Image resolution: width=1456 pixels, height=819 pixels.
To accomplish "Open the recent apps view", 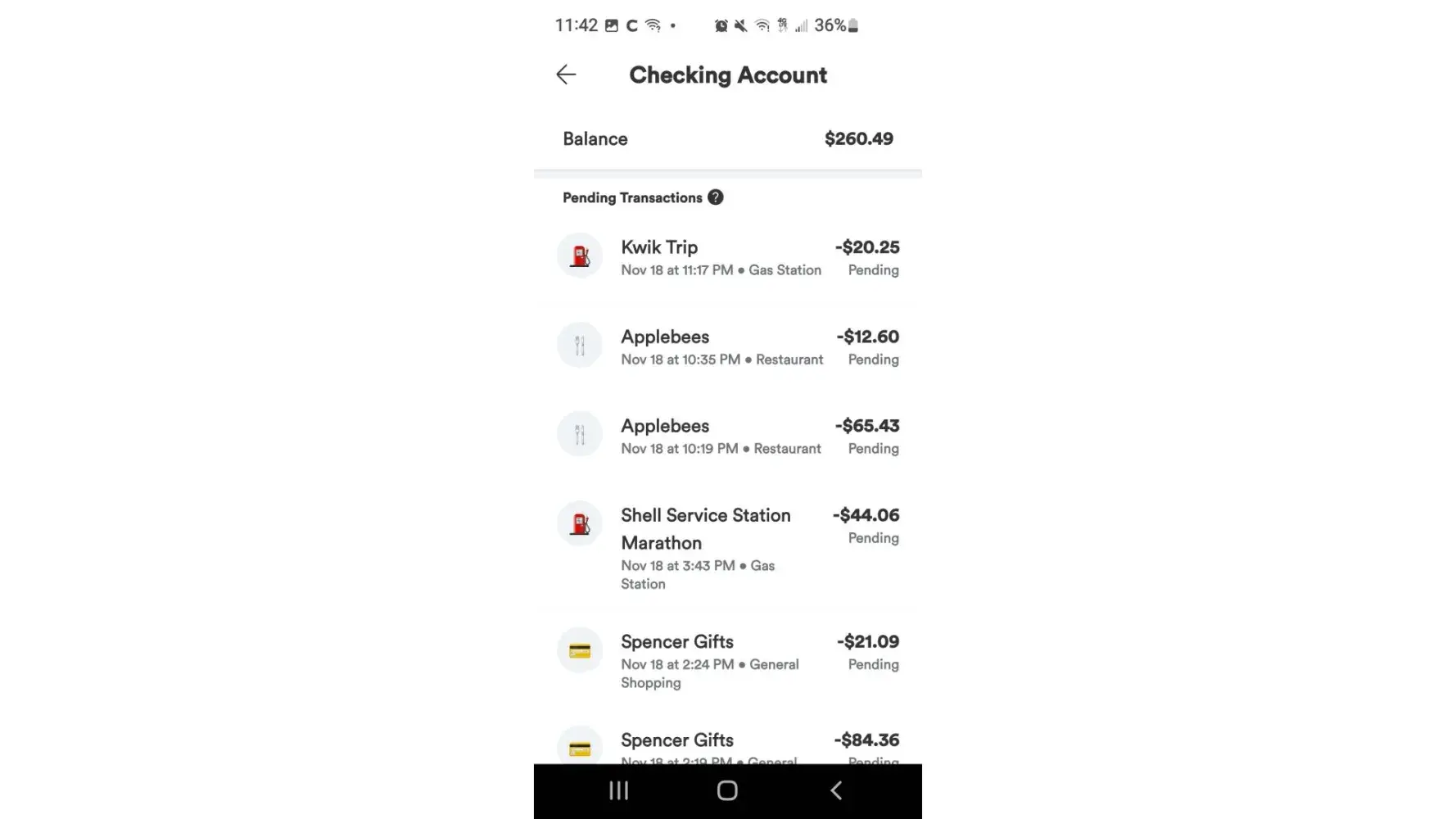I will tap(619, 790).
